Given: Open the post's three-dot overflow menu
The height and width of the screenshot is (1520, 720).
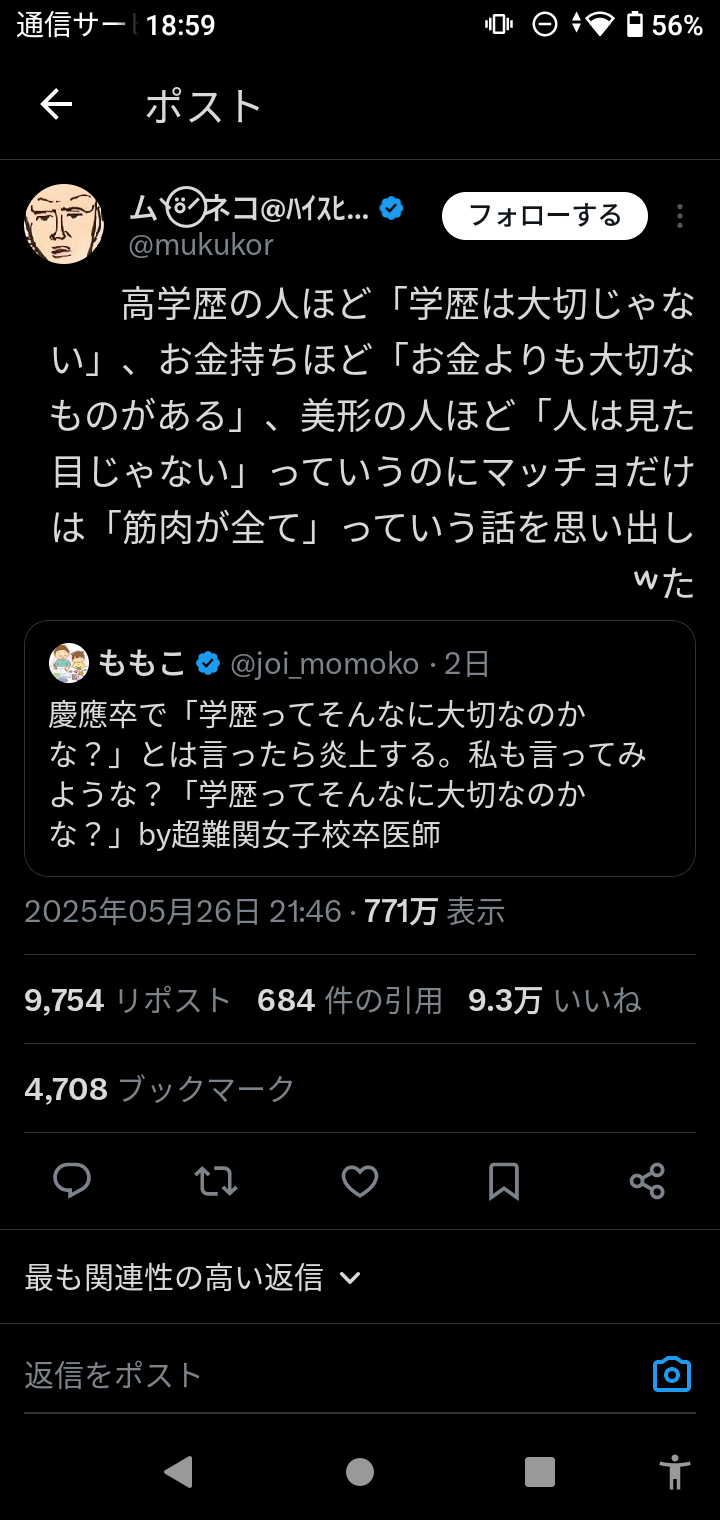Looking at the screenshot, I should (x=680, y=216).
